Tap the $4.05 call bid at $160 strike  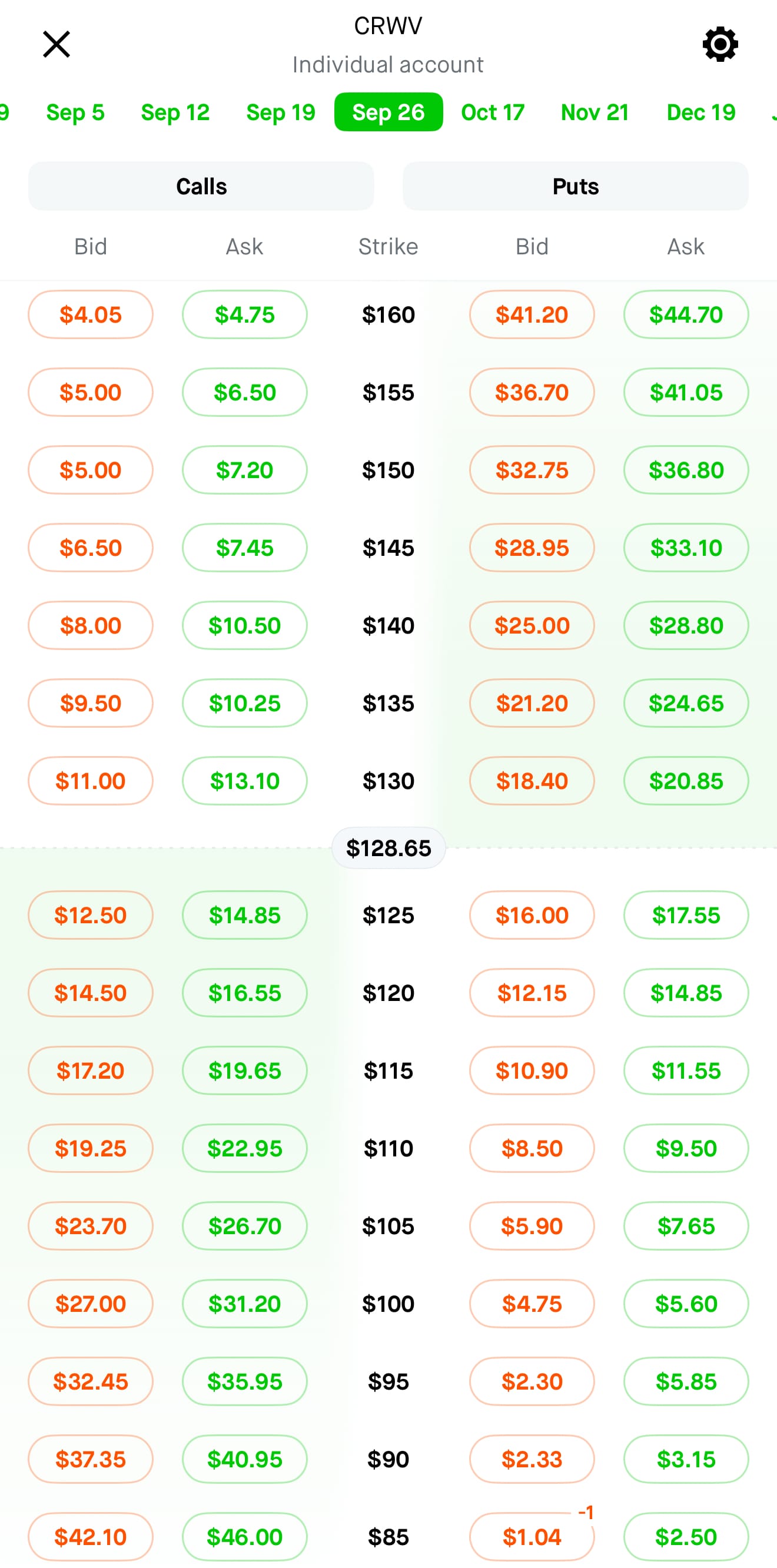click(91, 314)
